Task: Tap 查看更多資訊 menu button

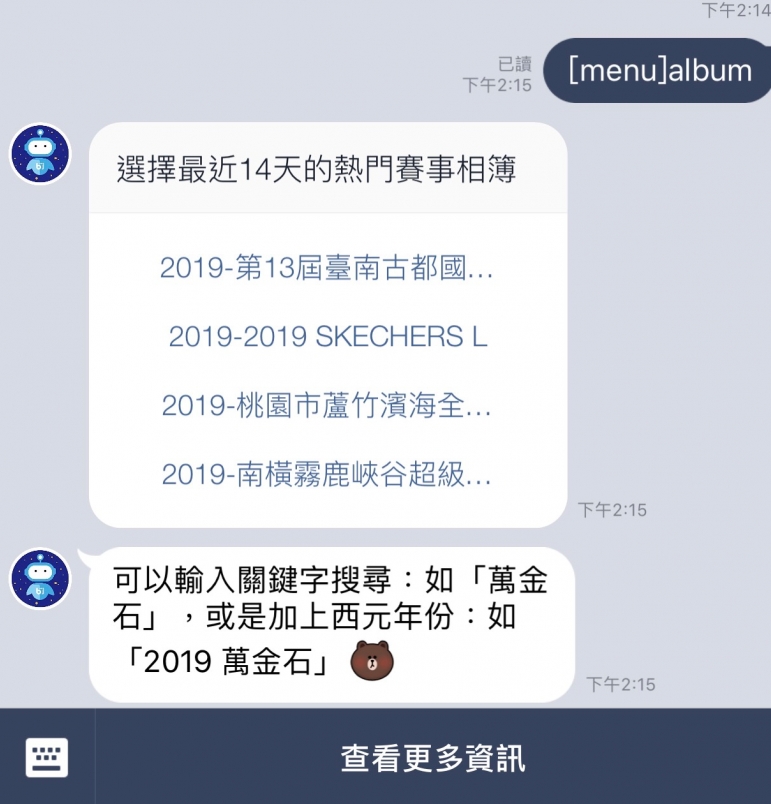Action: click(433, 758)
